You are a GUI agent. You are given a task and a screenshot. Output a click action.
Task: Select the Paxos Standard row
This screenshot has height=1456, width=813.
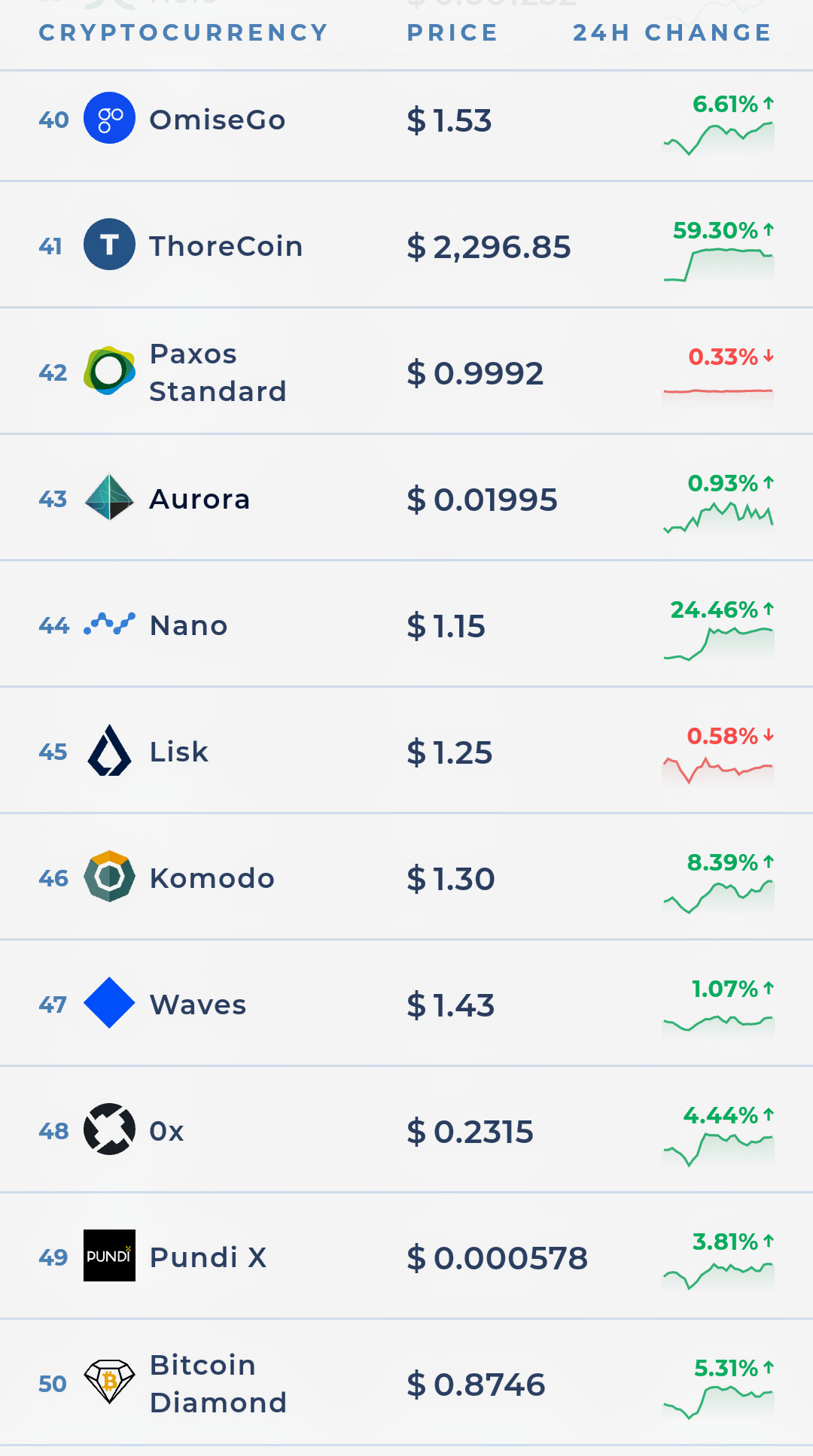tap(406, 371)
